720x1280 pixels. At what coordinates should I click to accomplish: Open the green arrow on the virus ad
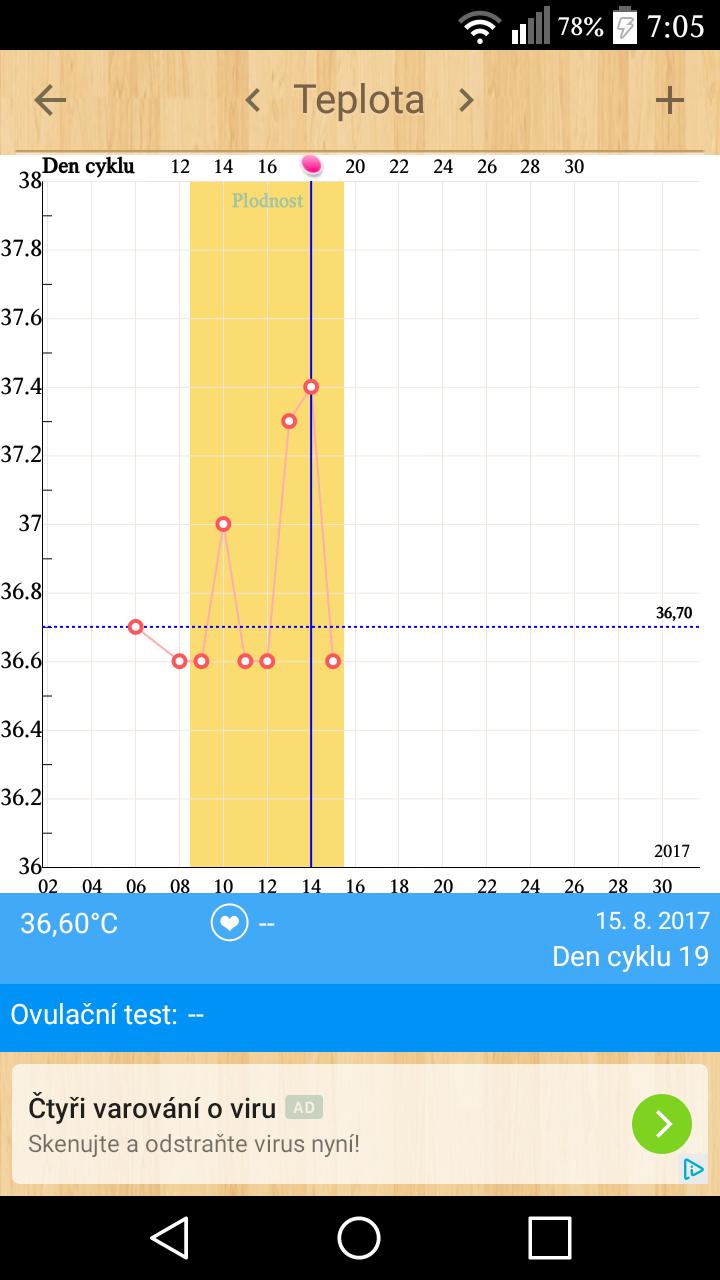tap(661, 1124)
